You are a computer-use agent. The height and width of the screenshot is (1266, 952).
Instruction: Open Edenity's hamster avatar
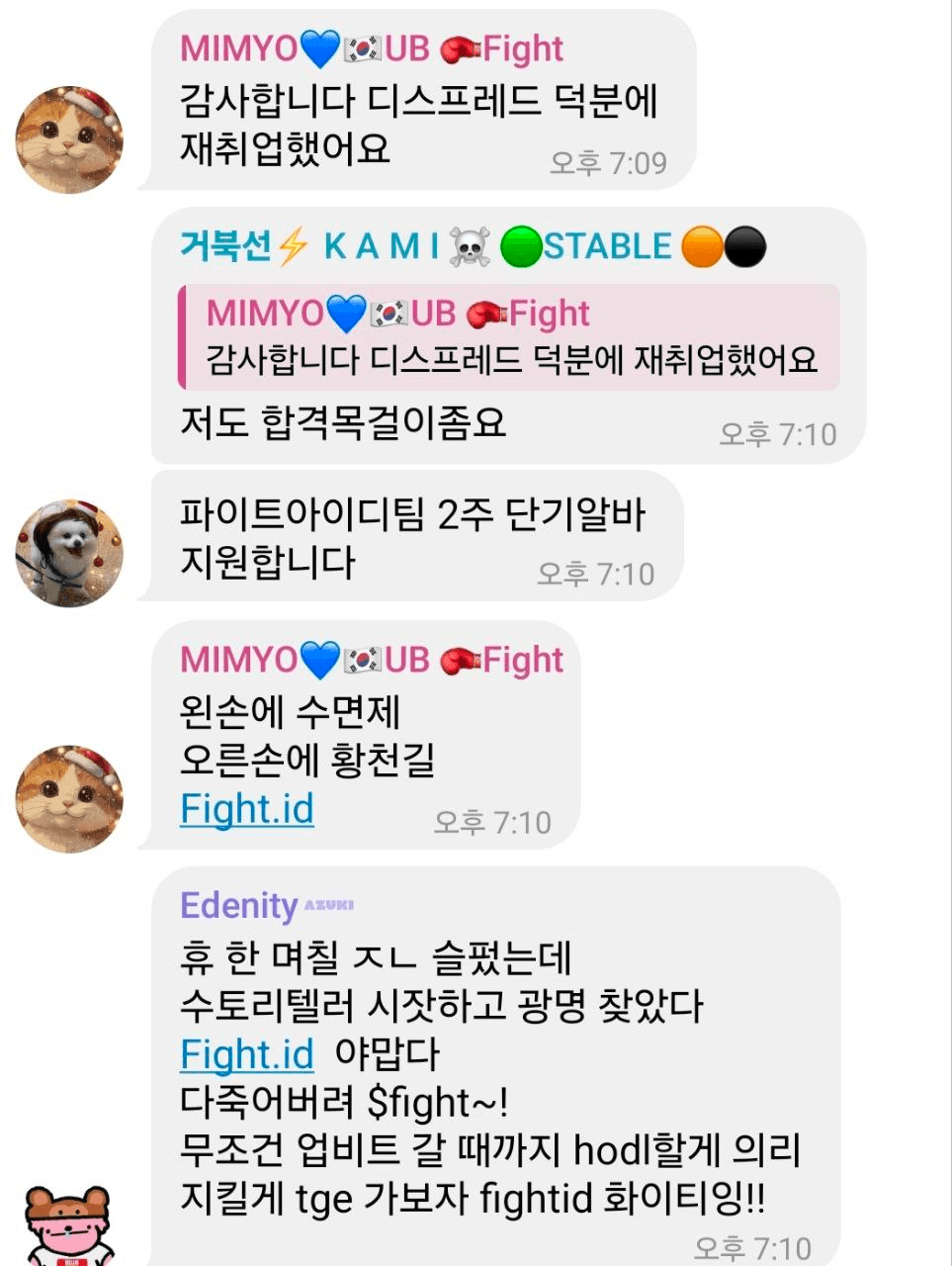point(68,1227)
